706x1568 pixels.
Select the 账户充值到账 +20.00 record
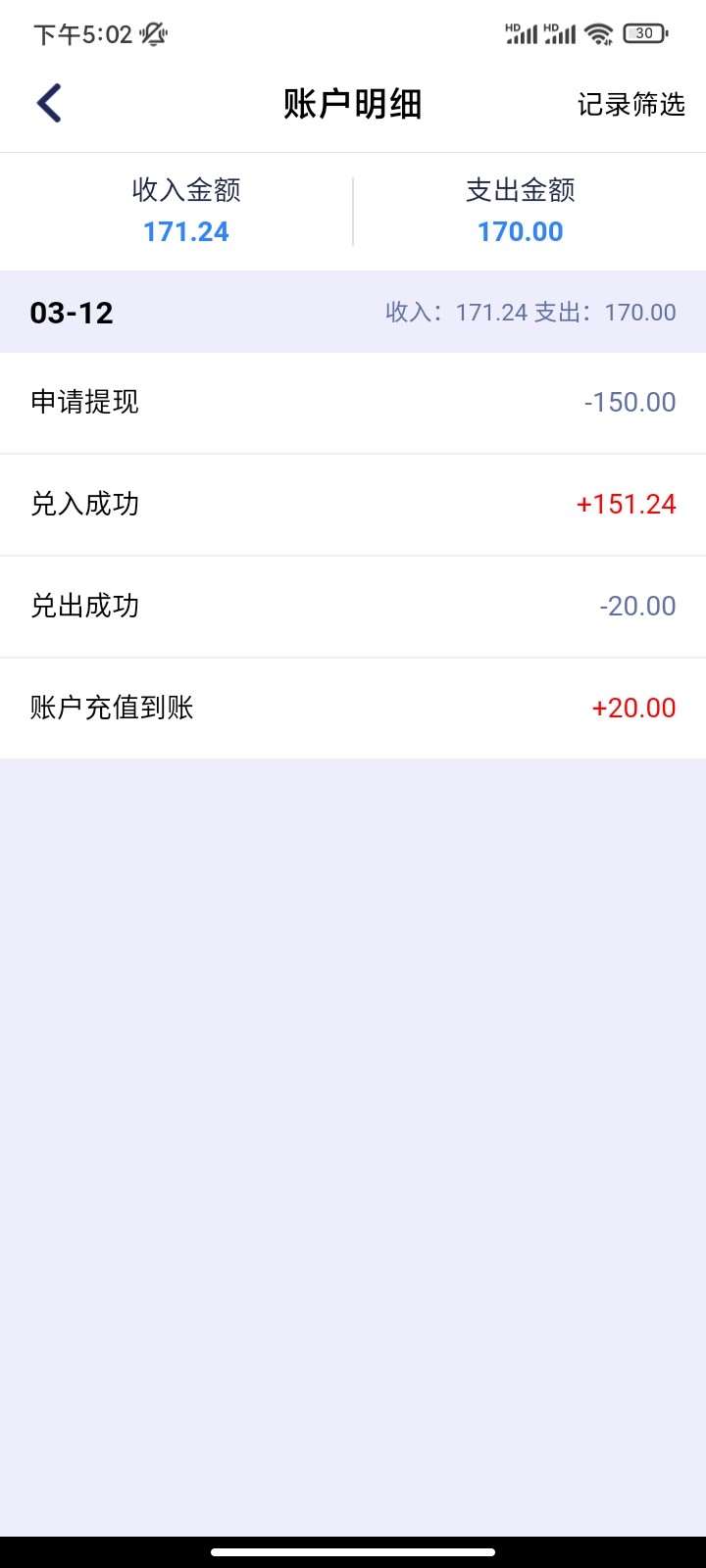tap(353, 708)
